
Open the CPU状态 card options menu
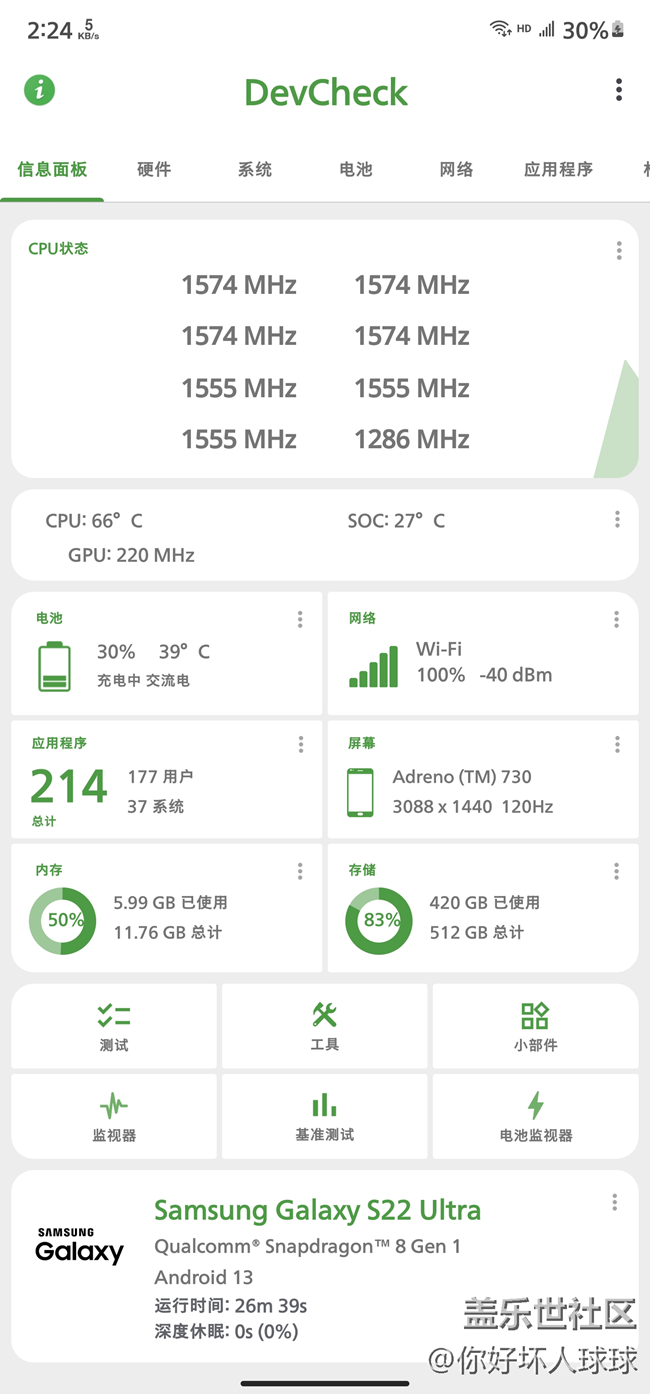[619, 250]
